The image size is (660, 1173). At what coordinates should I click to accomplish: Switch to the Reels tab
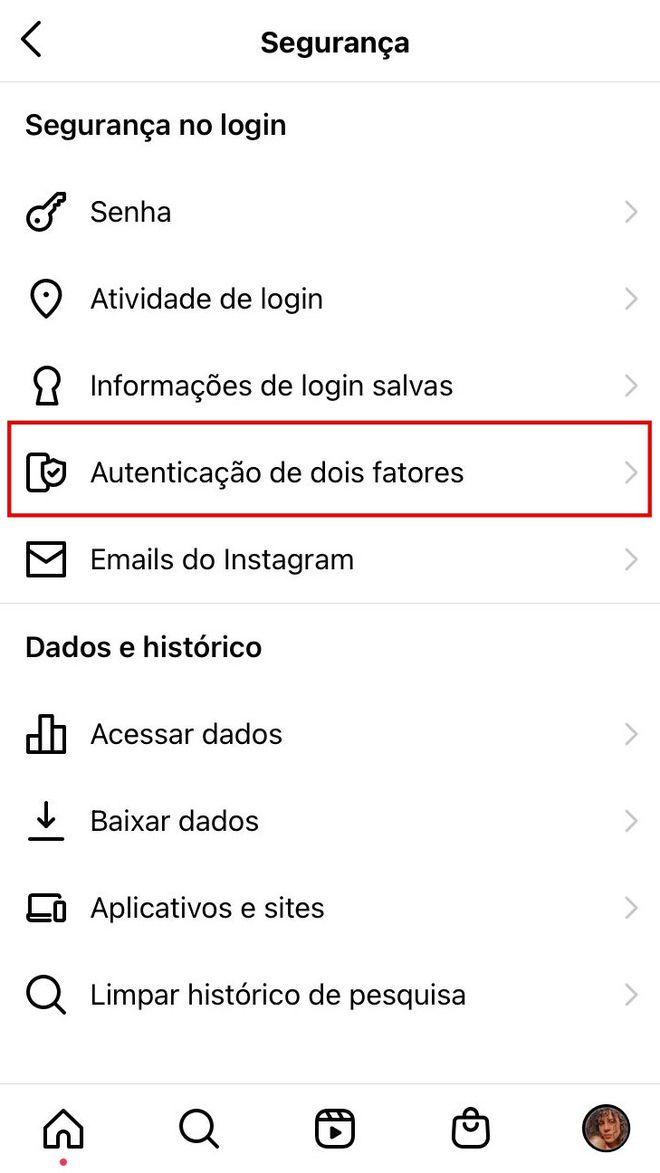pyautogui.click(x=334, y=1128)
